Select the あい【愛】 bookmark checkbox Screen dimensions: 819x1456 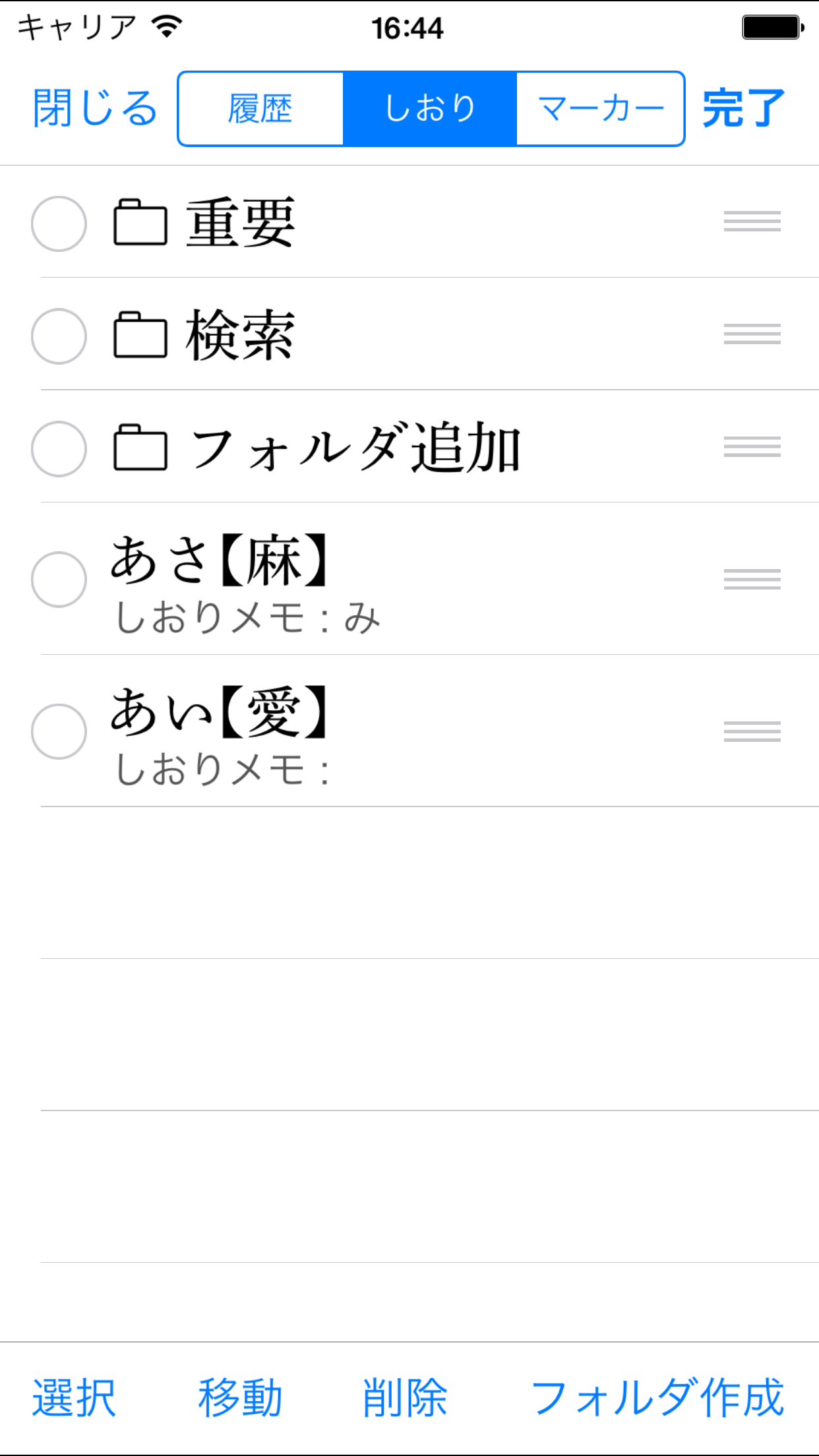point(59,731)
